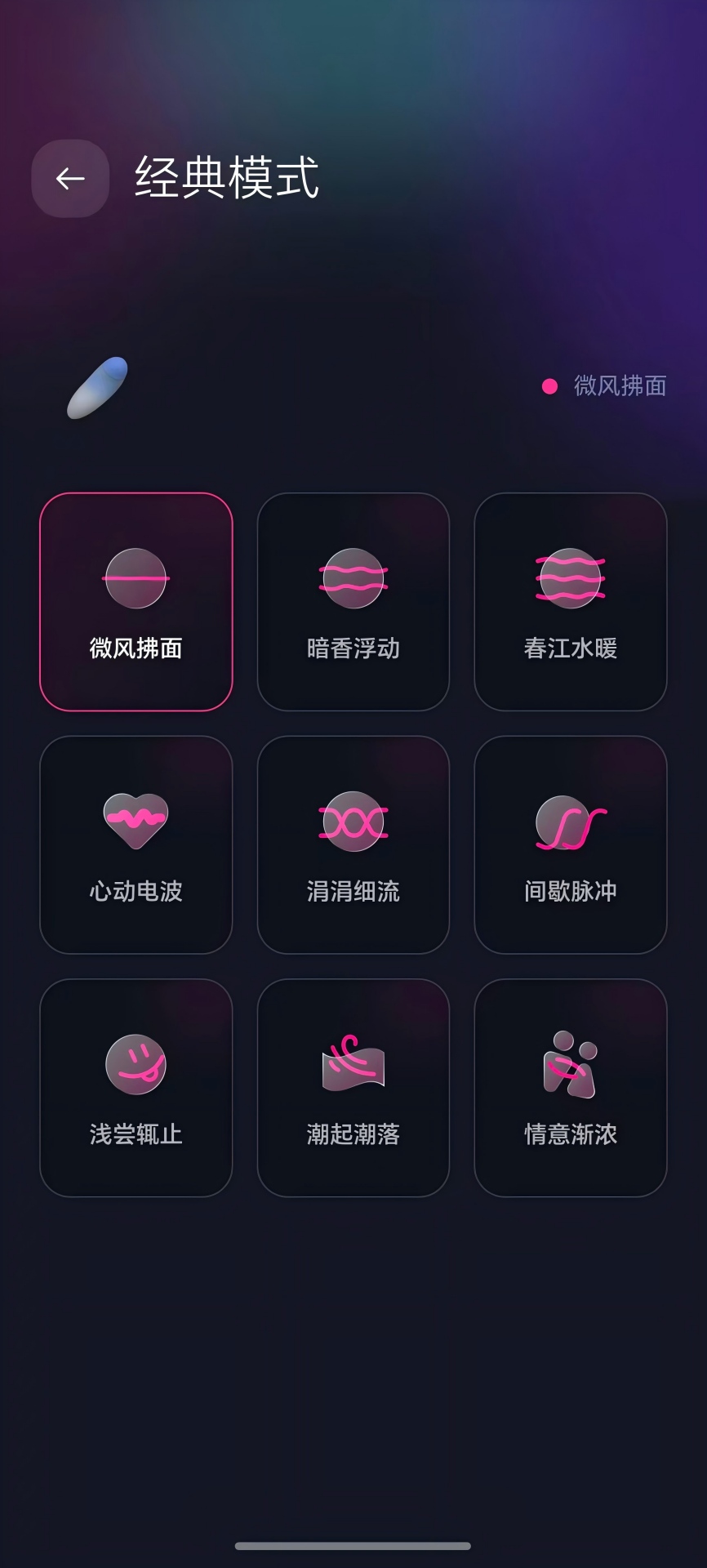This screenshot has height=1568, width=707.
Task: Select the 暗香浮动 wave mode icon
Action: (x=353, y=577)
